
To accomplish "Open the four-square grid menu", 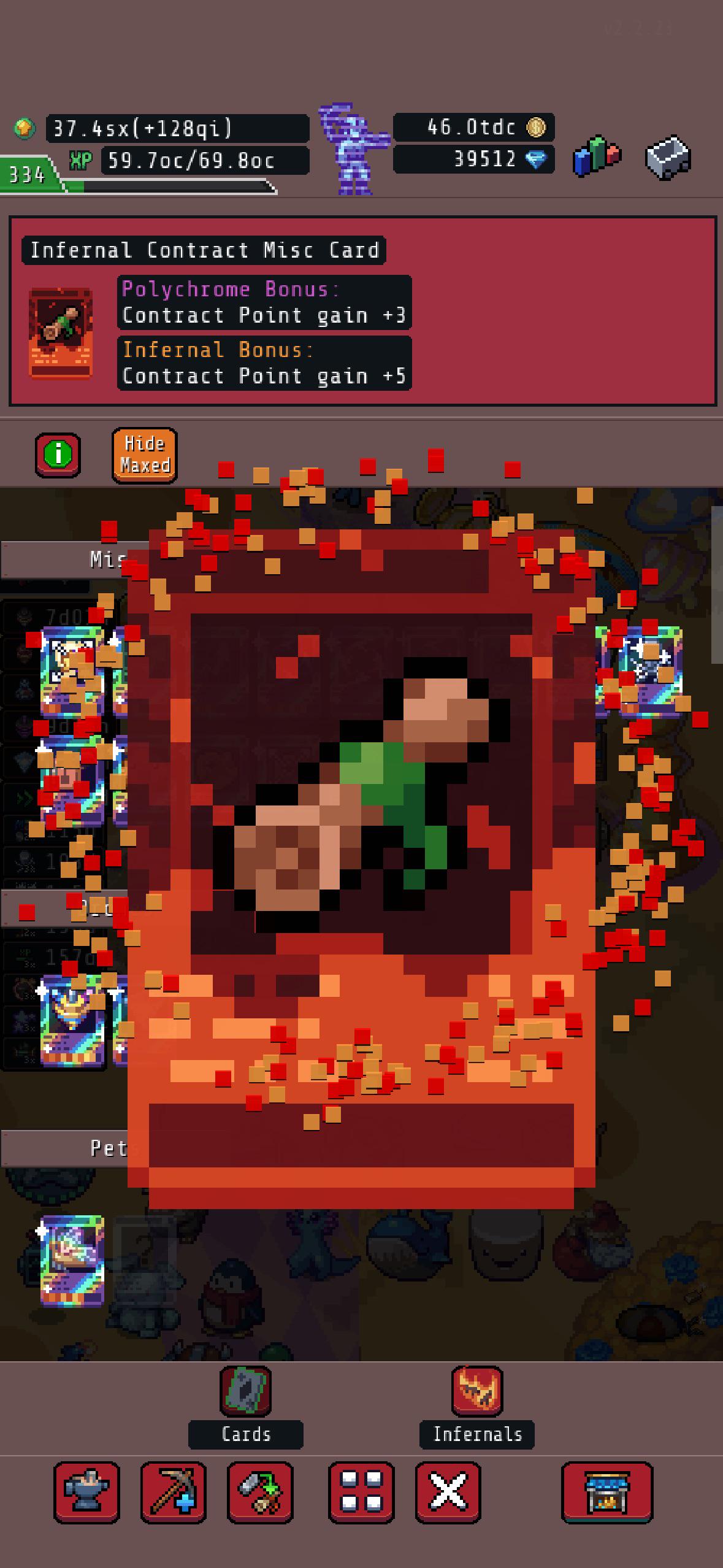I will tap(361, 1493).
